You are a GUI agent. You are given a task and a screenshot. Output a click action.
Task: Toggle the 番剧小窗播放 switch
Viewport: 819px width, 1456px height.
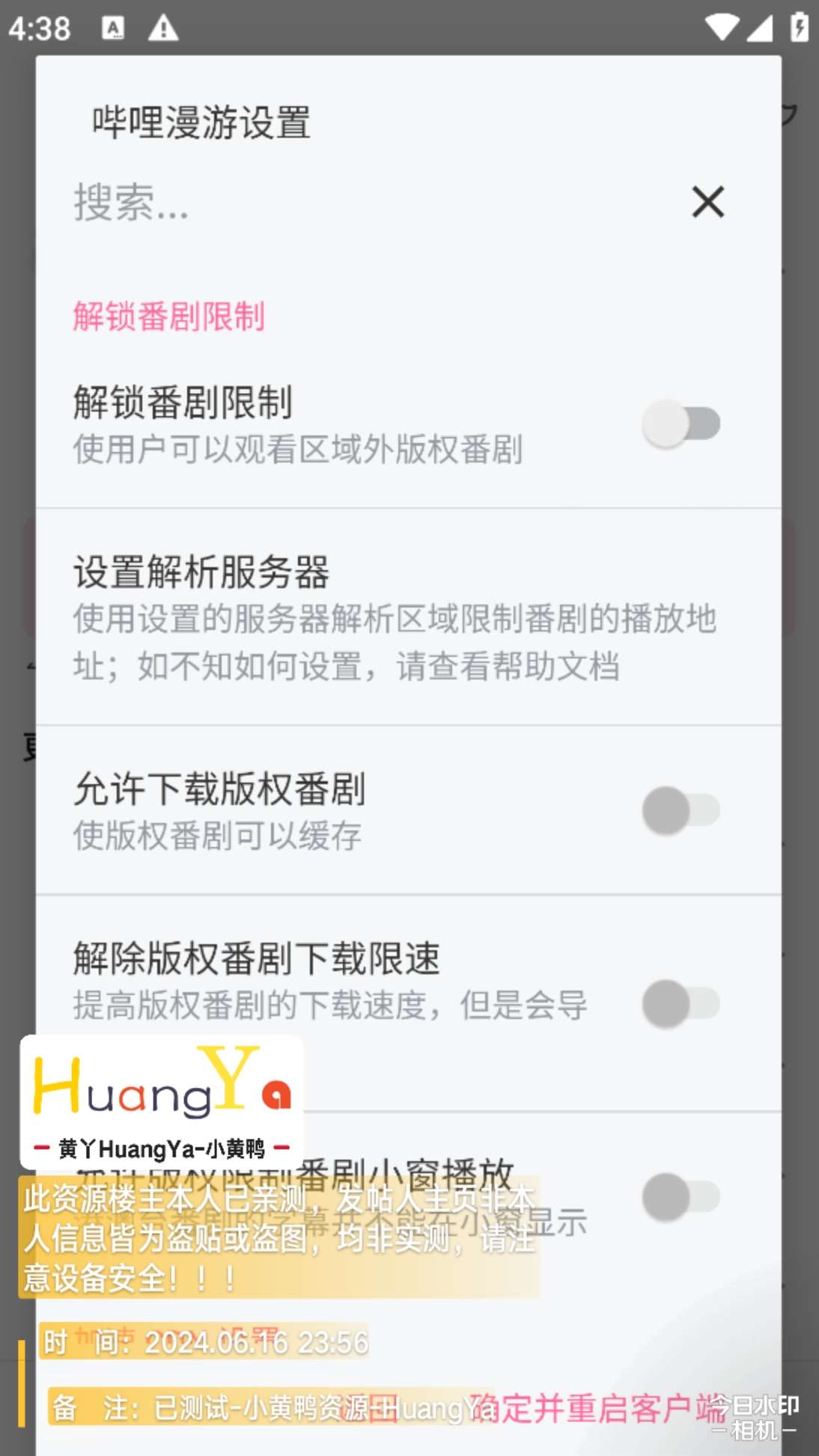[681, 1196]
